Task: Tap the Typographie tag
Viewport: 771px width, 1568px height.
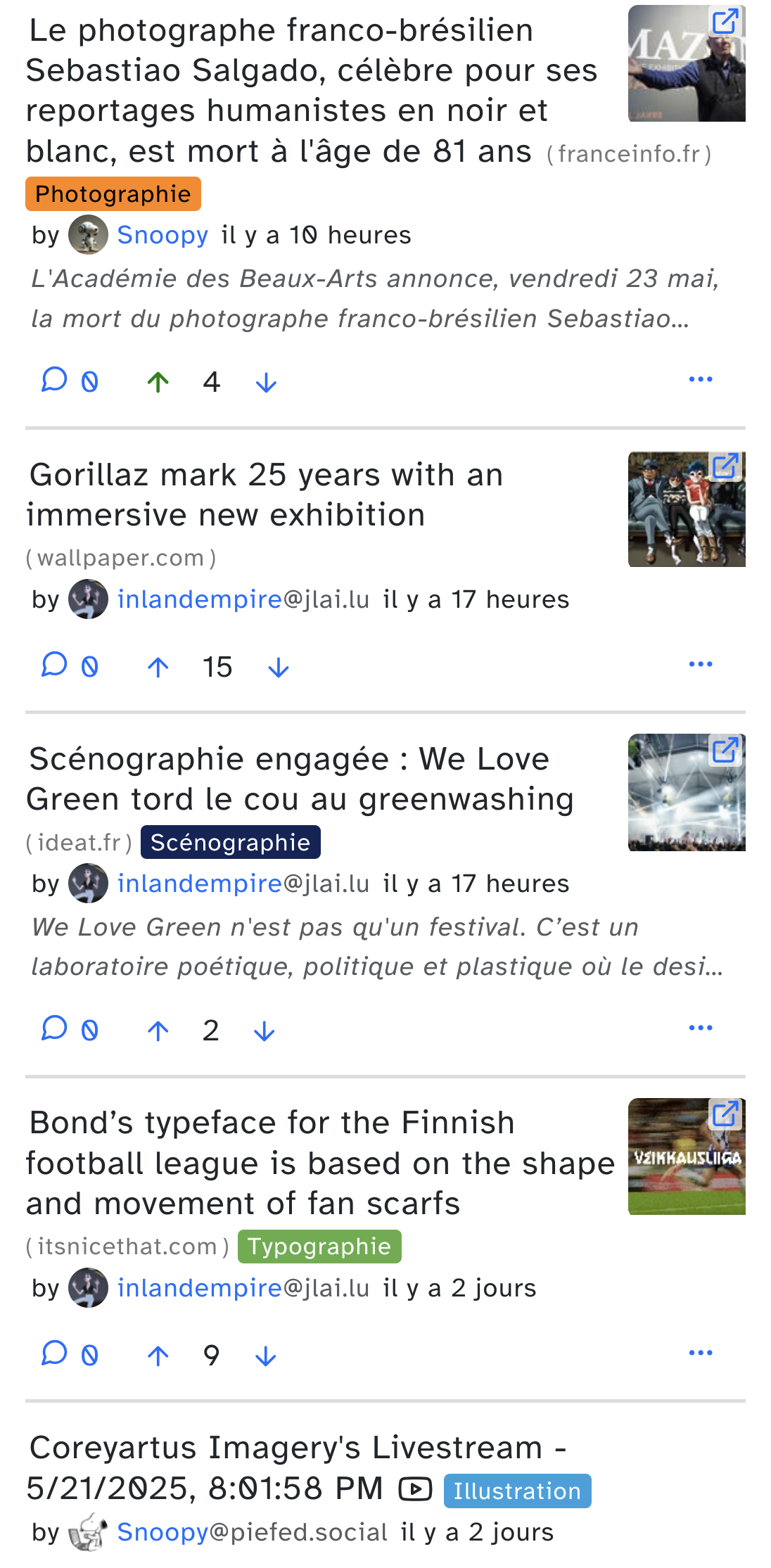Action: pos(319,1247)
